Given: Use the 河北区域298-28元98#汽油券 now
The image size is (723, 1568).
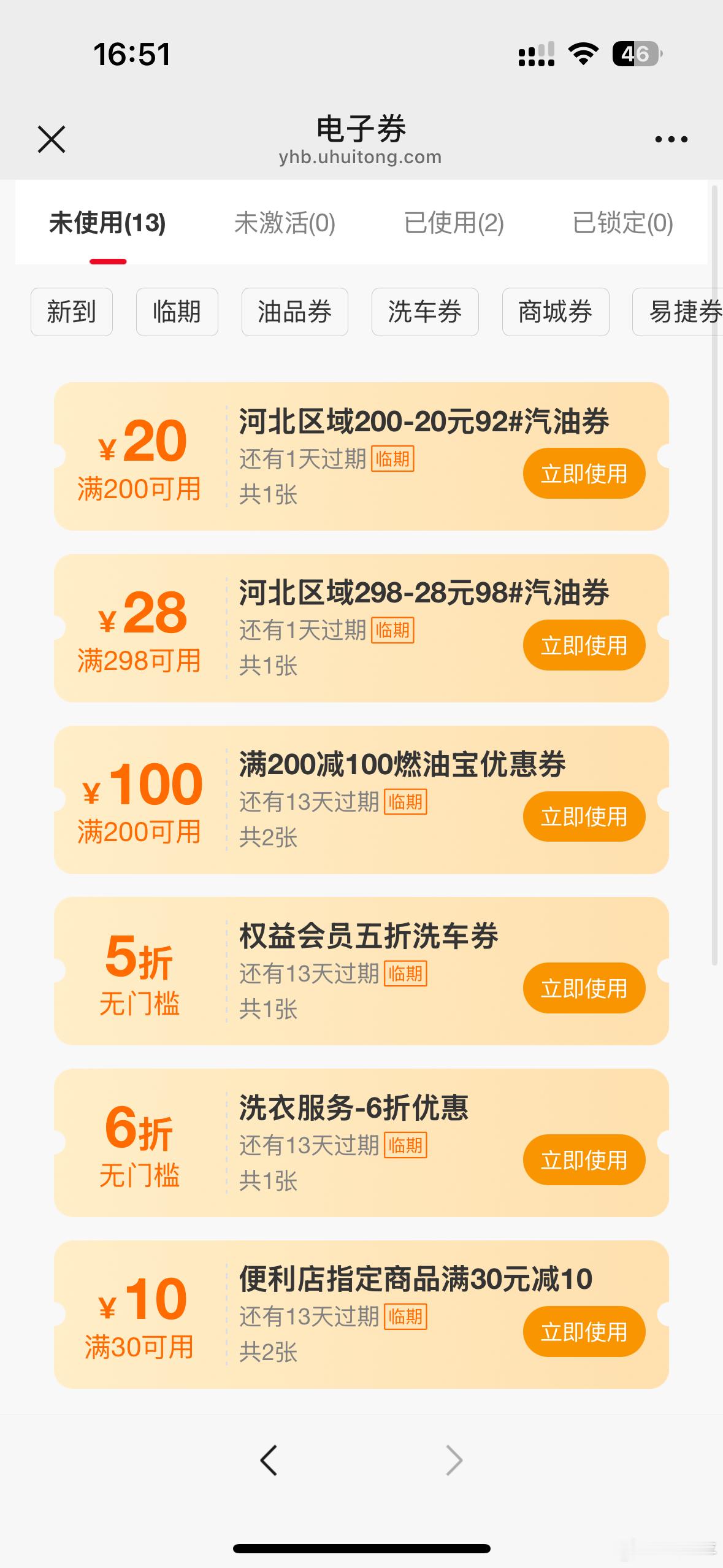Looking at the screenshot, I should [x=584, y=645].
